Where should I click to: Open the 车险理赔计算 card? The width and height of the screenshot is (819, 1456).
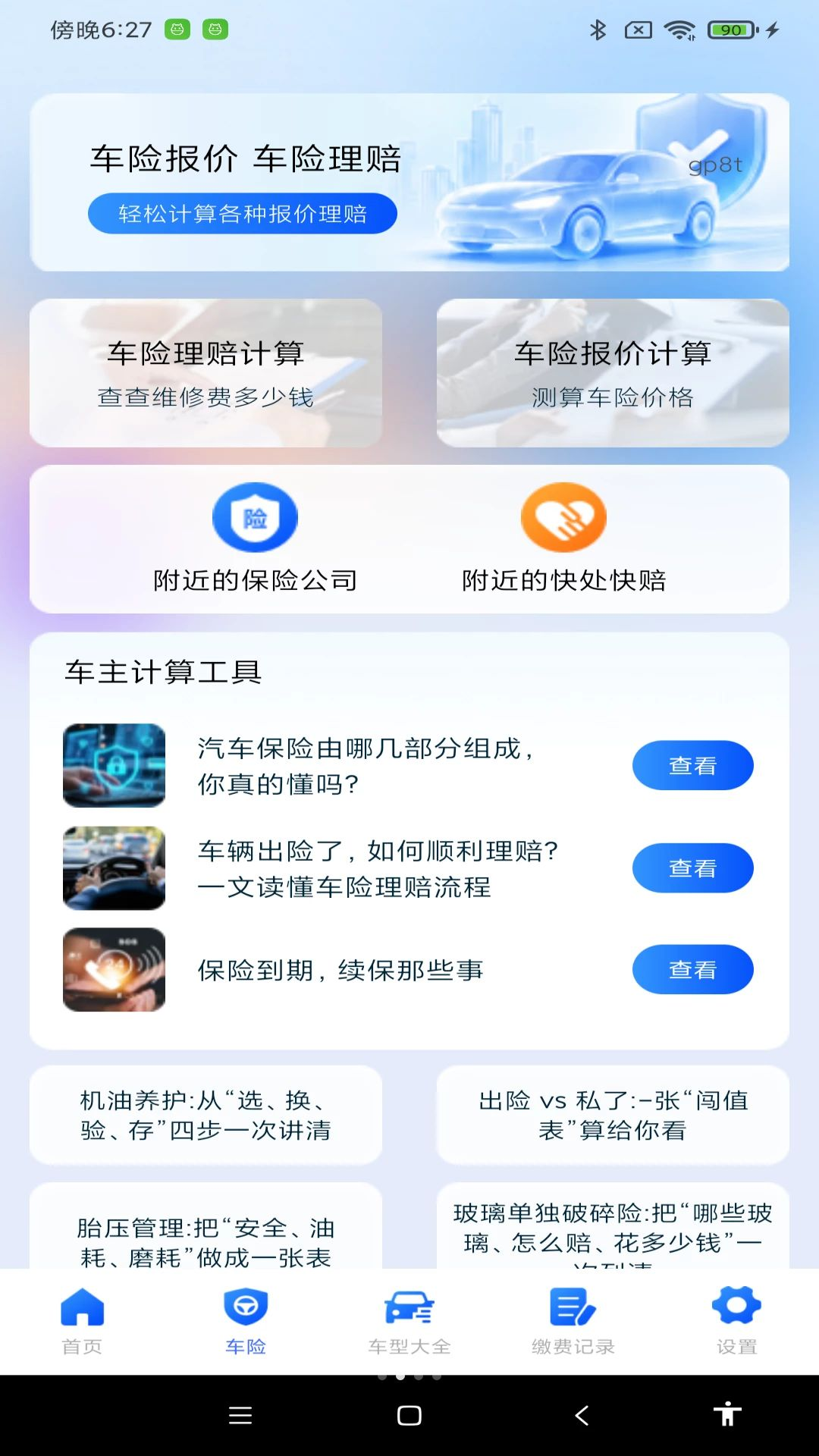point(206,372)
